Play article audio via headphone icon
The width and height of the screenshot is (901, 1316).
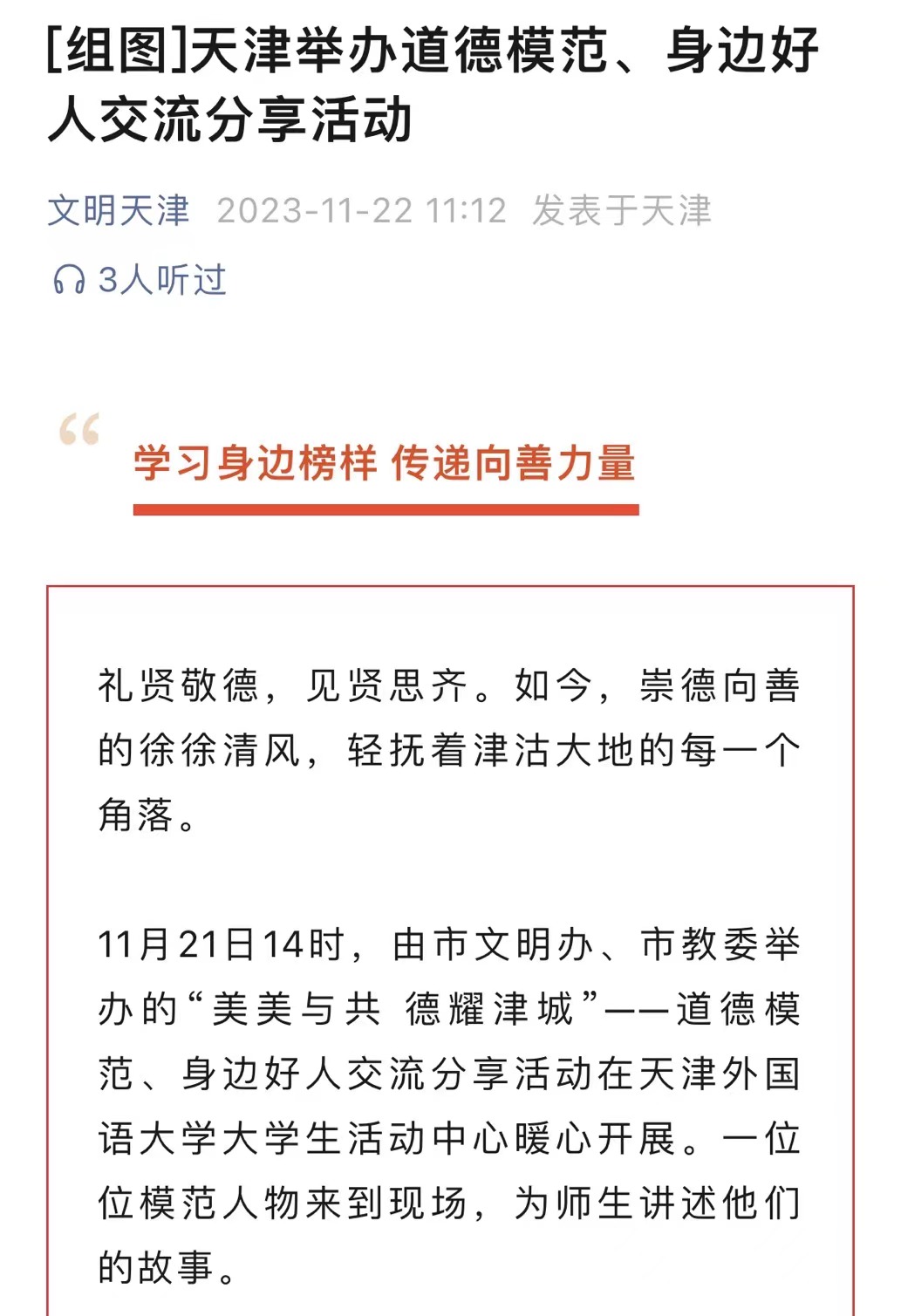pos(69,280)
